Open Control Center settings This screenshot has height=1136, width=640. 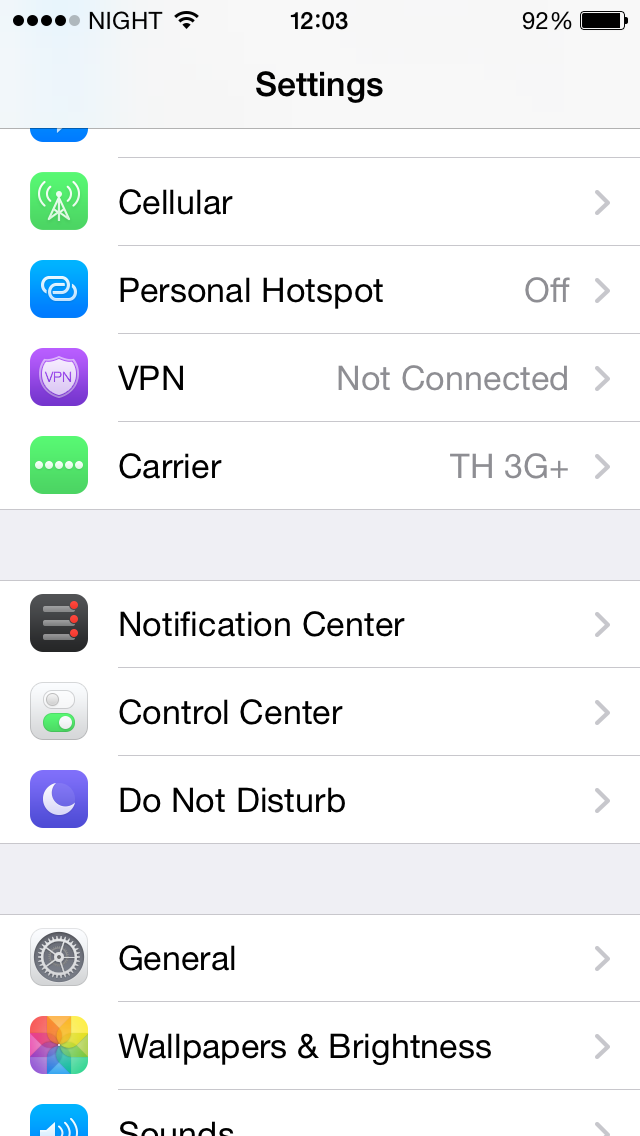pyautogui.click(x=320, y=712)
